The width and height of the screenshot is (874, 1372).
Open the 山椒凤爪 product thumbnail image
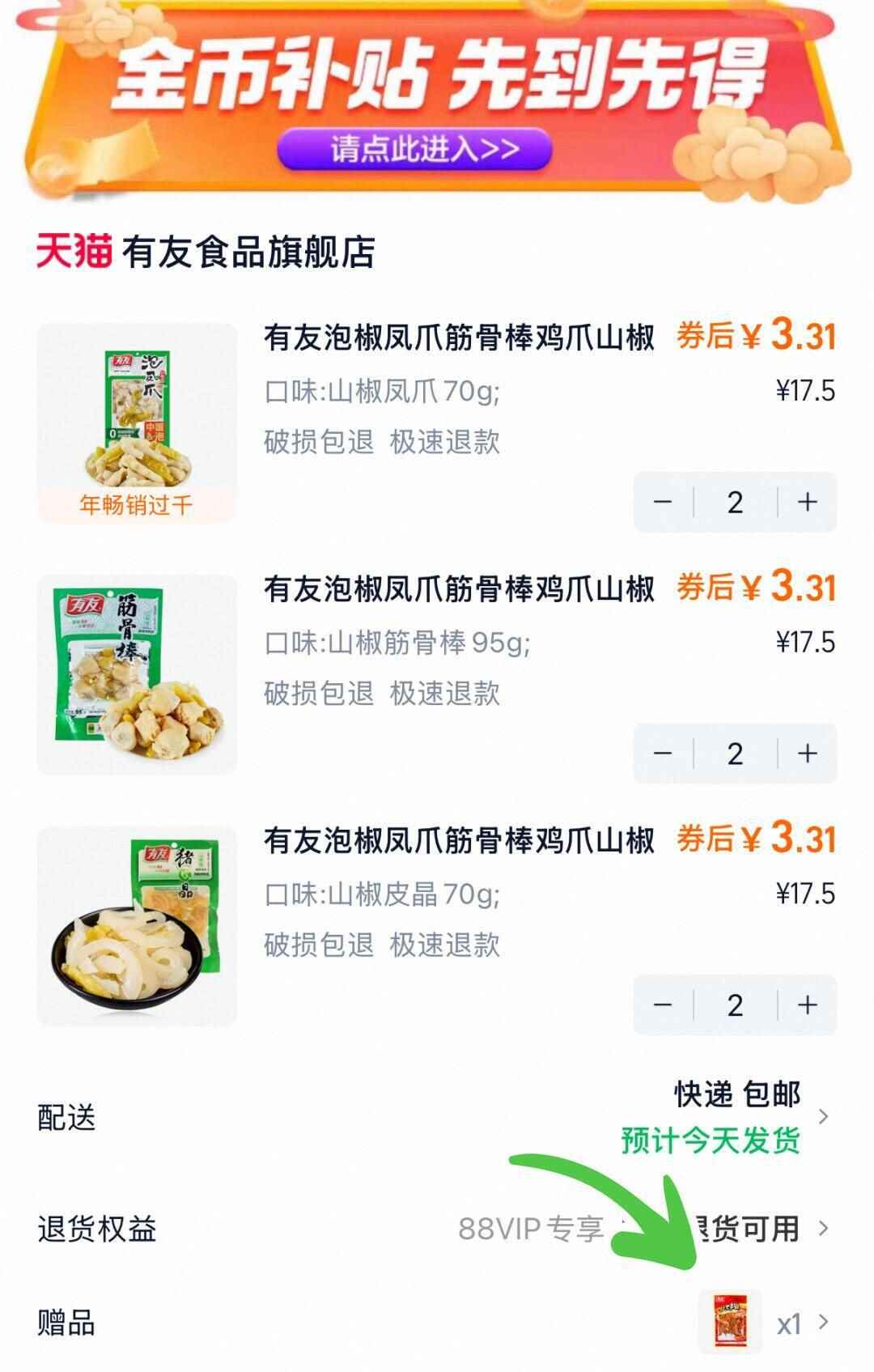click(138, 409)
